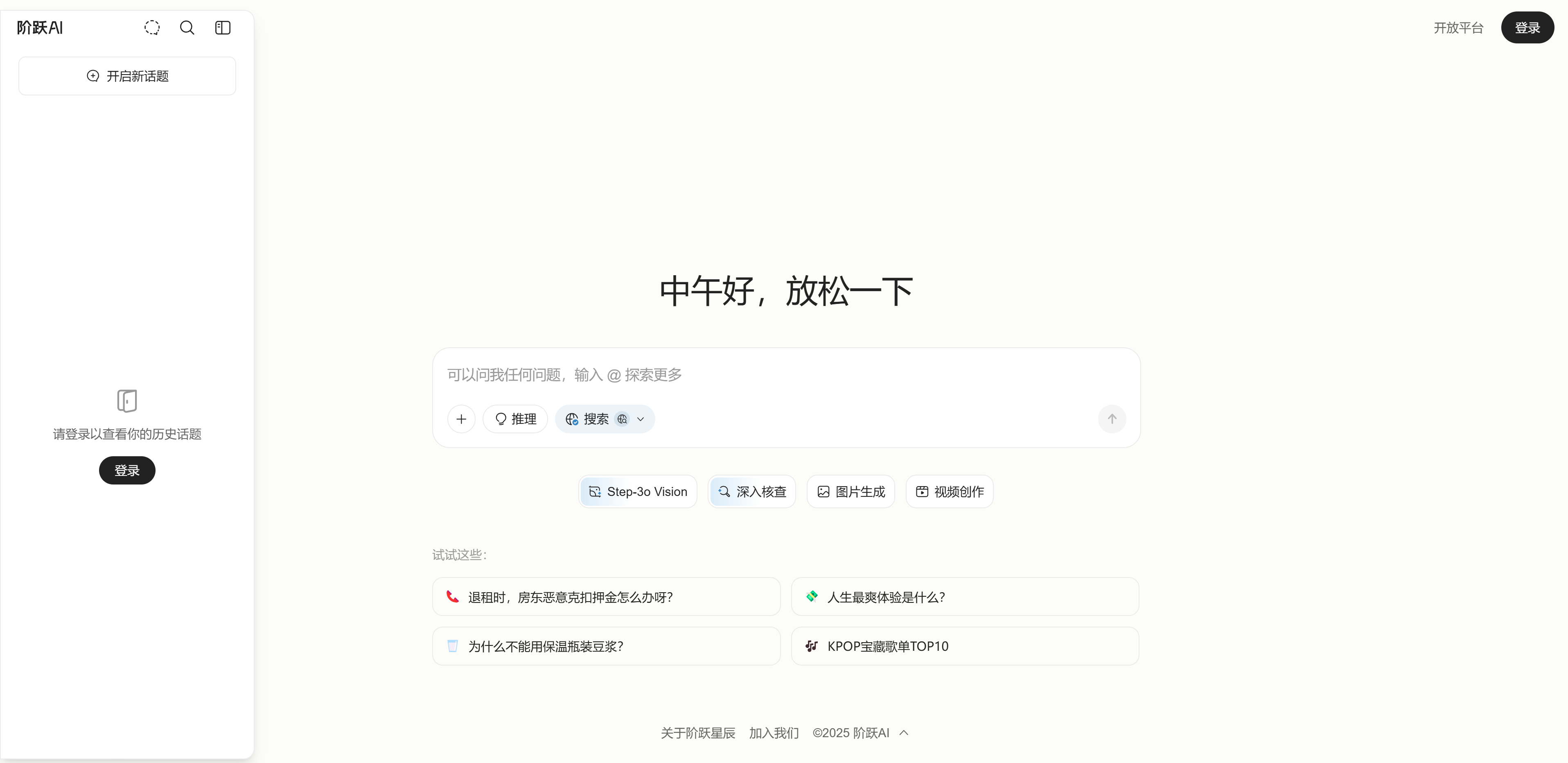
Task: Try suggestion 退租时，房东恶意克扣押金怎么办呀？
Action: (606, 597)
